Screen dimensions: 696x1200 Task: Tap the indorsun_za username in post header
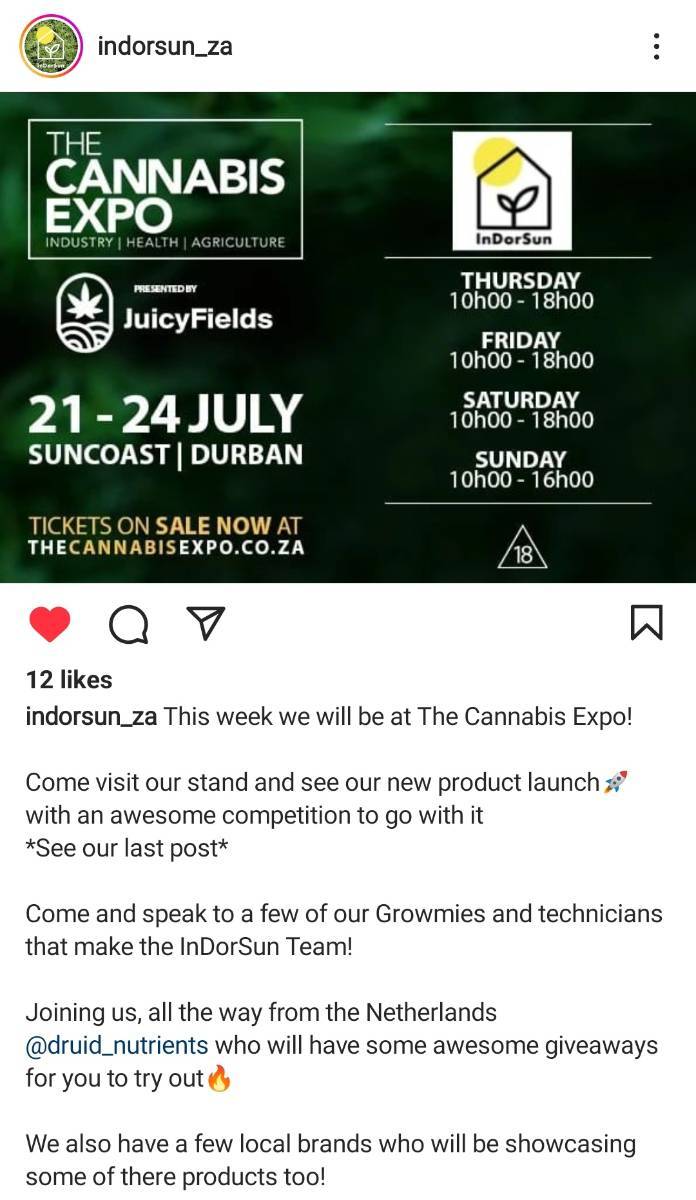[165, 46]
